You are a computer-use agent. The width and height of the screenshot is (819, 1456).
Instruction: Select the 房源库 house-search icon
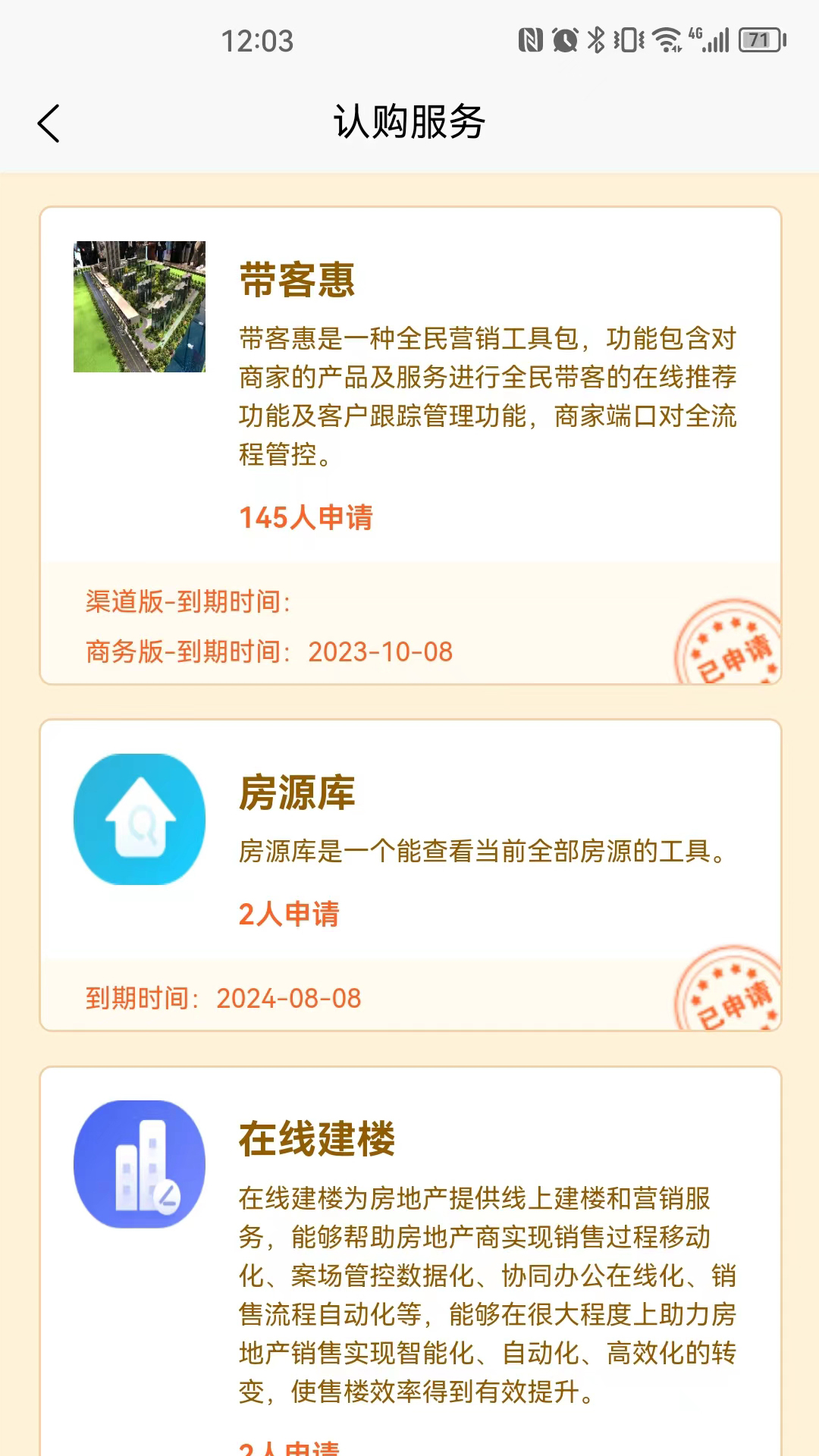pyautogui.click(x=139, y=819)
